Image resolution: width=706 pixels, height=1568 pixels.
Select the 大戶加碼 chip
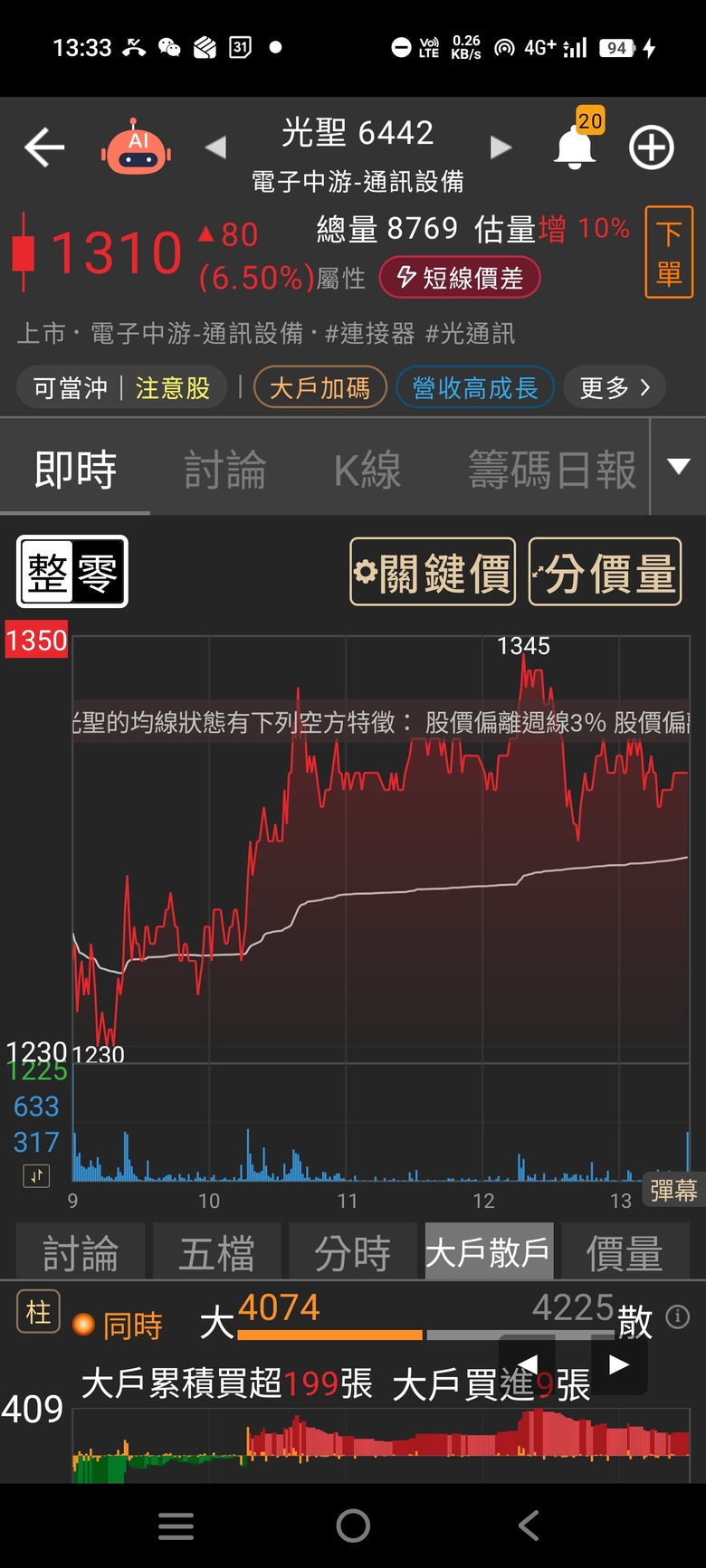(320, 388)
